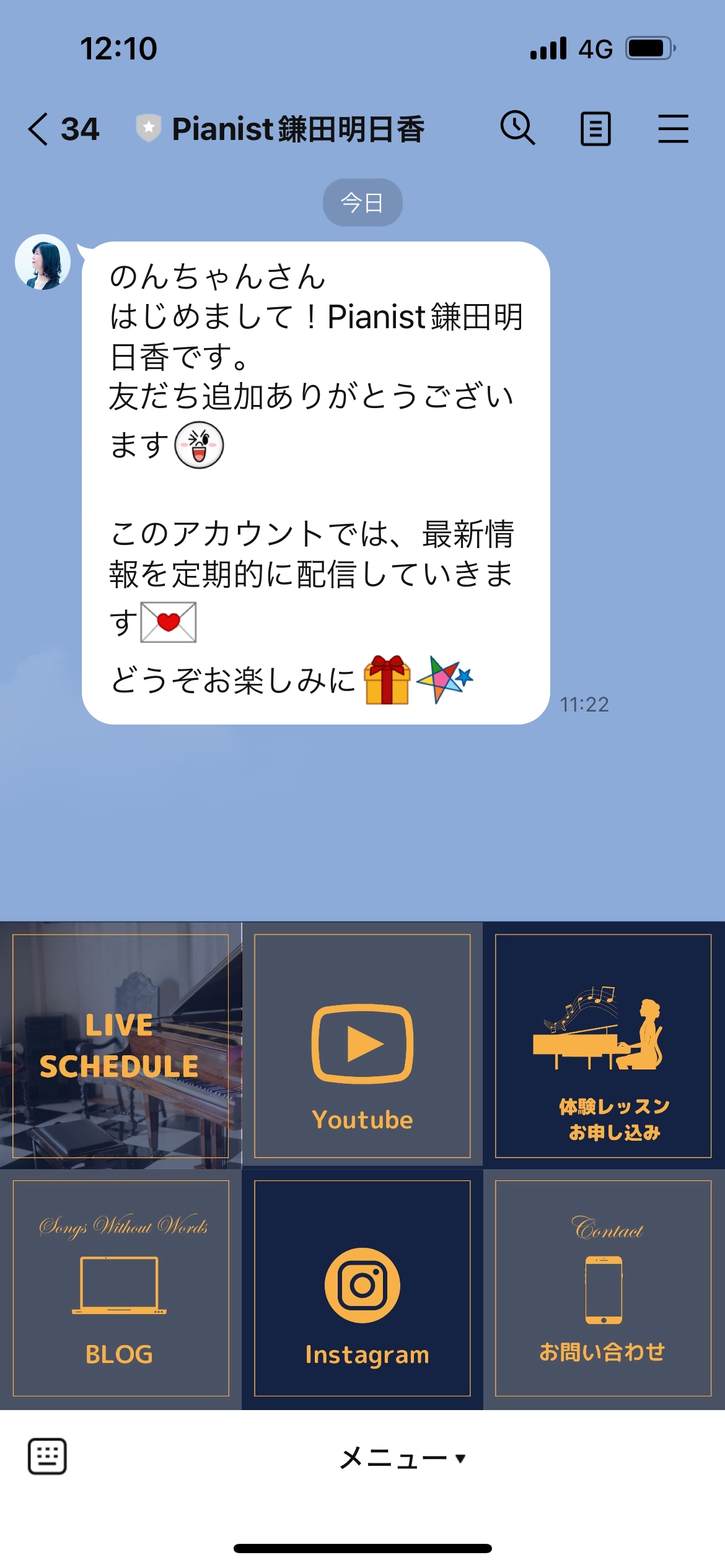Open Pianist 鎌田明日香's profile avatar

click(43, 262)
